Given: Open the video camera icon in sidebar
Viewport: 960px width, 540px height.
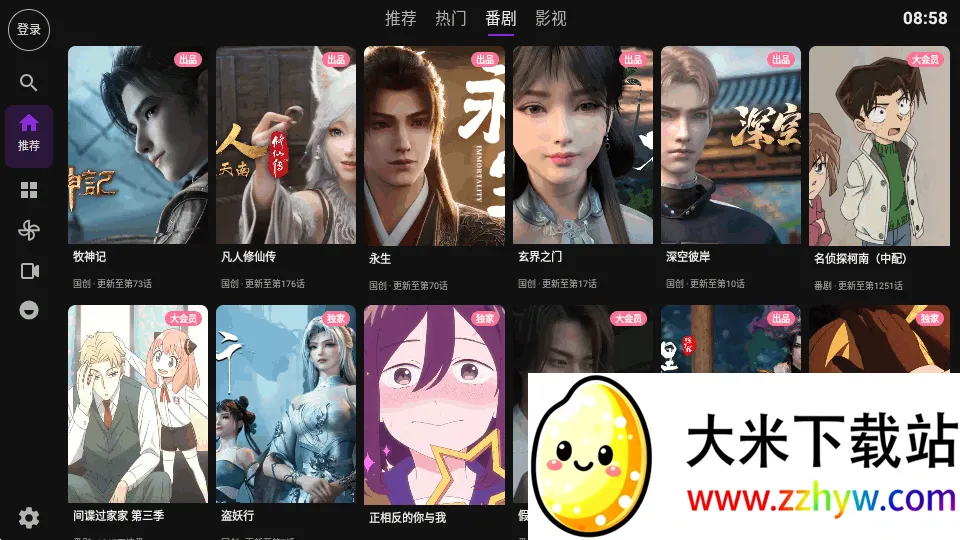Looking at the screenshot, I should [29, 271].
